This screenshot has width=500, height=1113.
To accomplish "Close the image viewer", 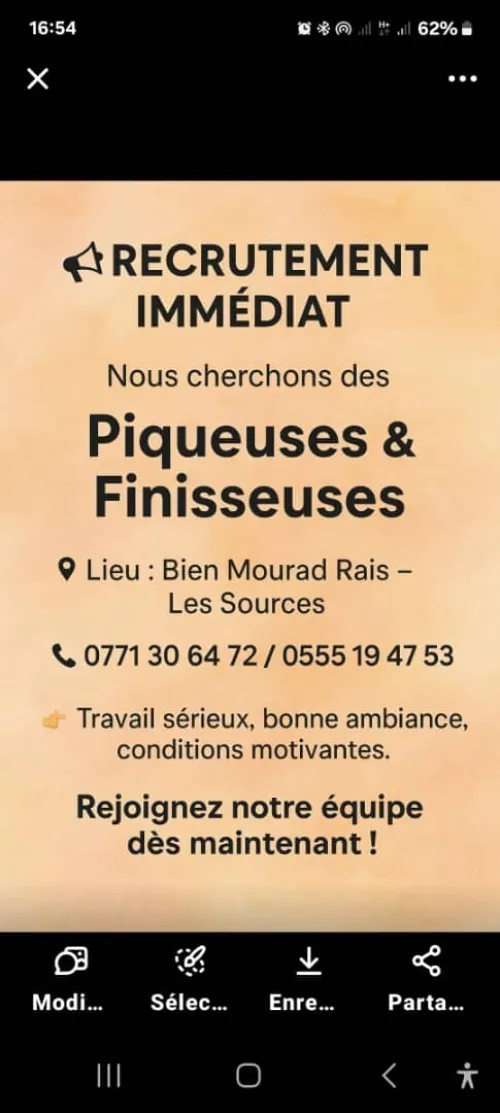I will (x=38, y=79).
